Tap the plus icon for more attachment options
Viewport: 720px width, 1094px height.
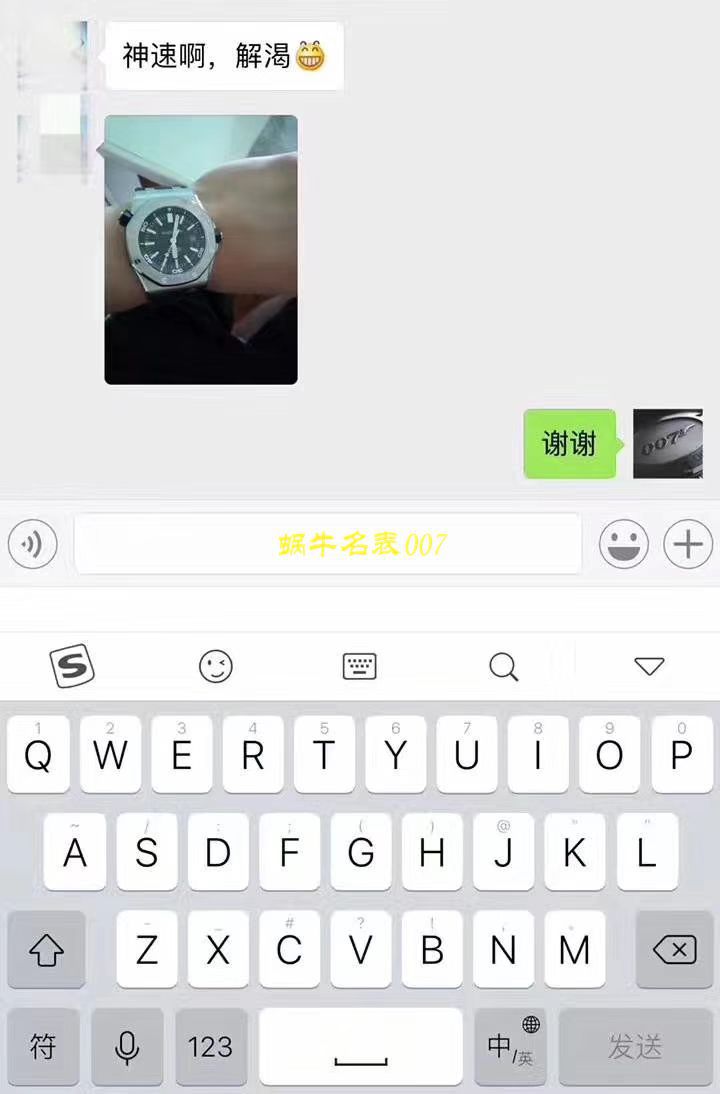pos(687,544)
